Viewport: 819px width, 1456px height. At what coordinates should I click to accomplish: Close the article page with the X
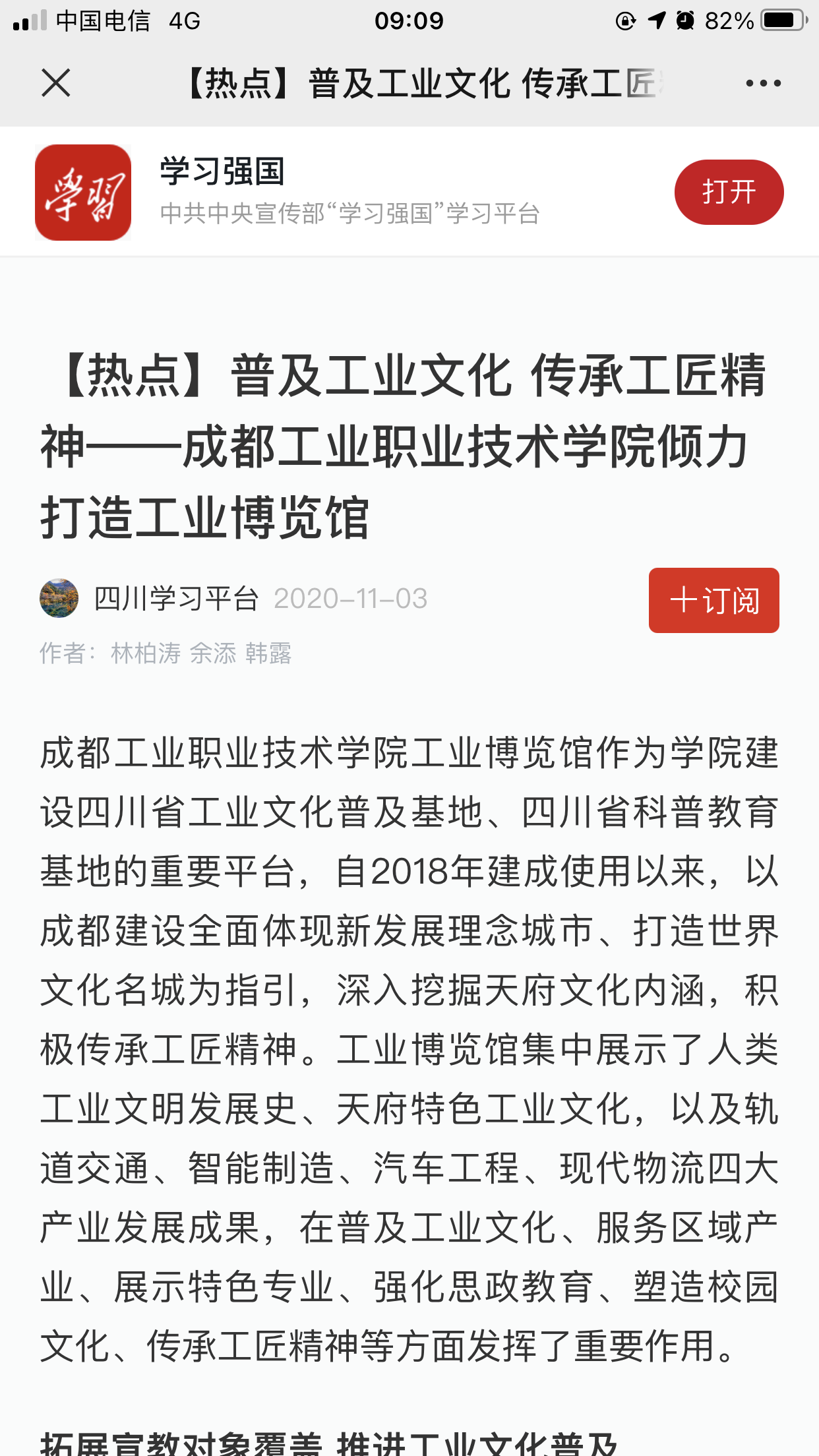[x=56, y=83]
